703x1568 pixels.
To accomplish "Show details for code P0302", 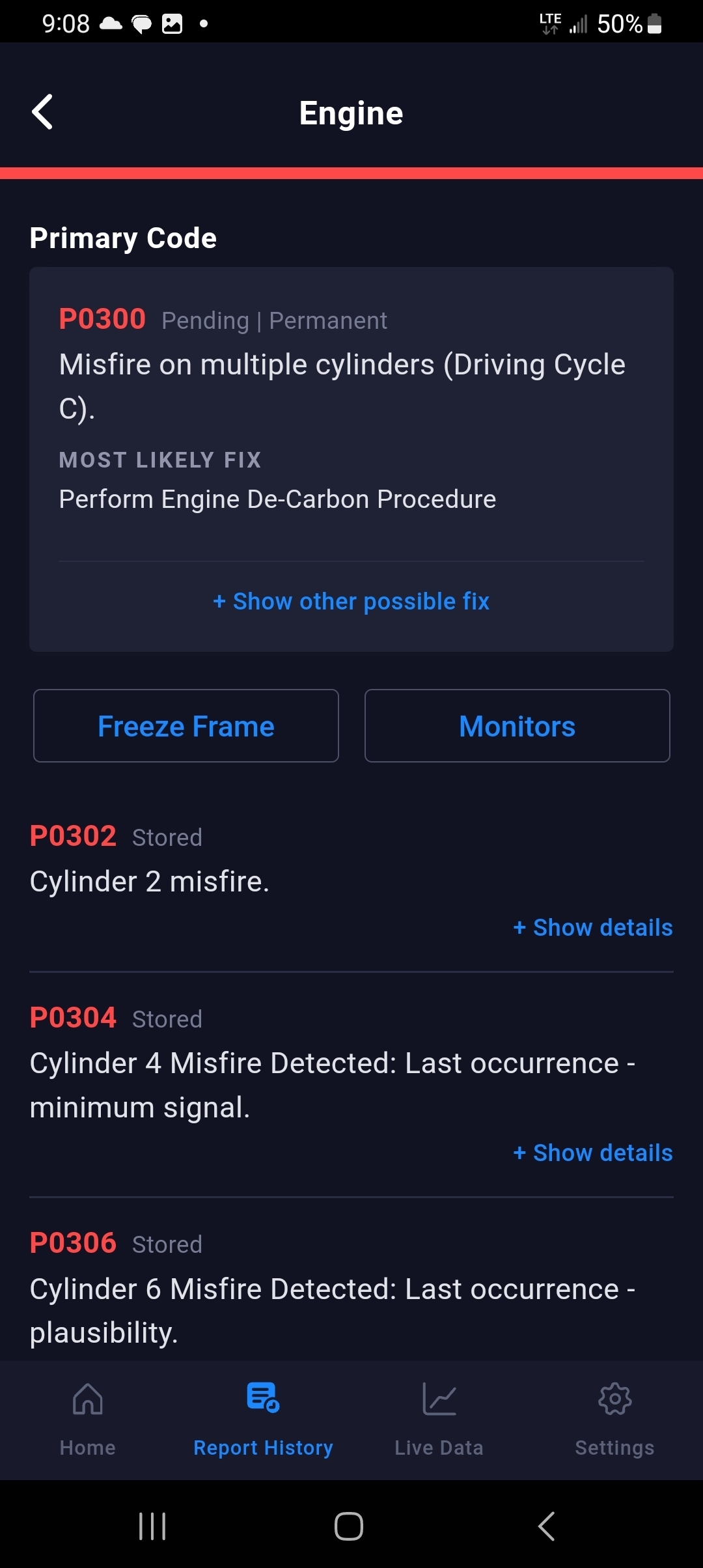I will pos(593,927).
